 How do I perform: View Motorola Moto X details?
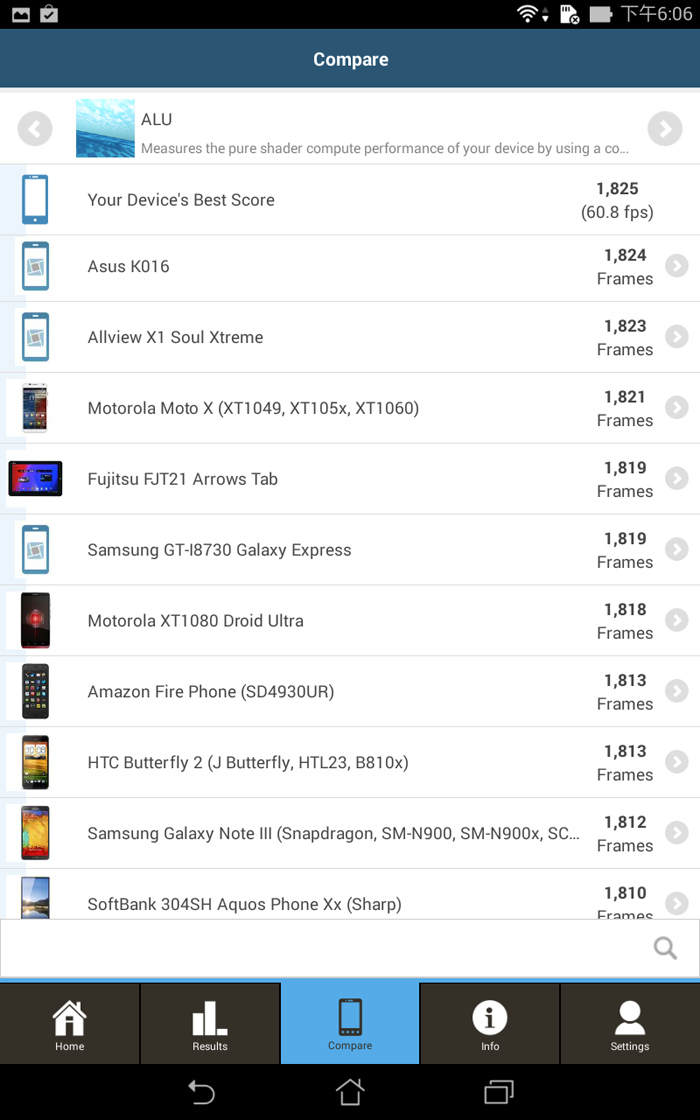350,408
